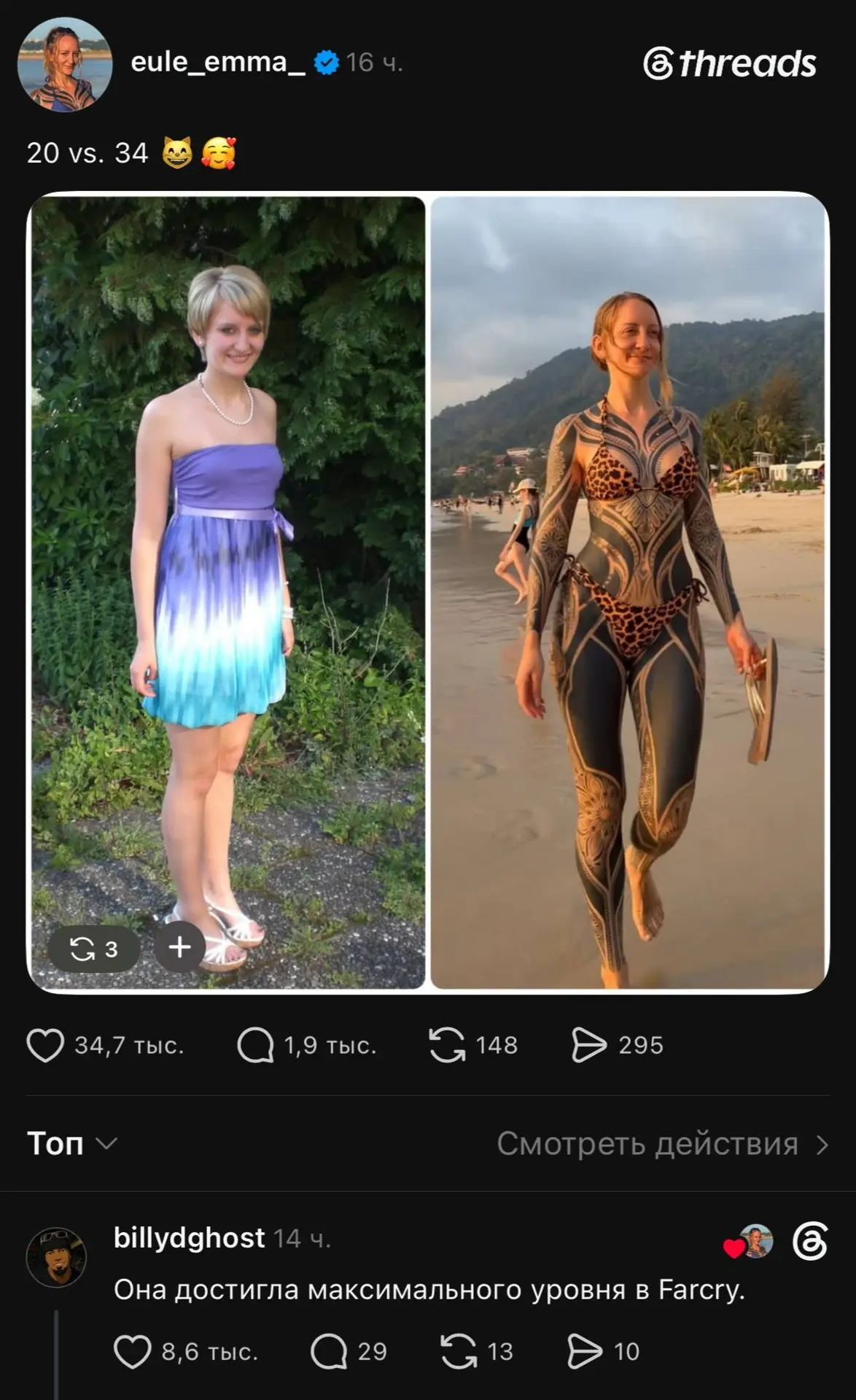Reply to billydghost's comment
The width and height of the screenshot is (856, 1400).
(328, 1351)
